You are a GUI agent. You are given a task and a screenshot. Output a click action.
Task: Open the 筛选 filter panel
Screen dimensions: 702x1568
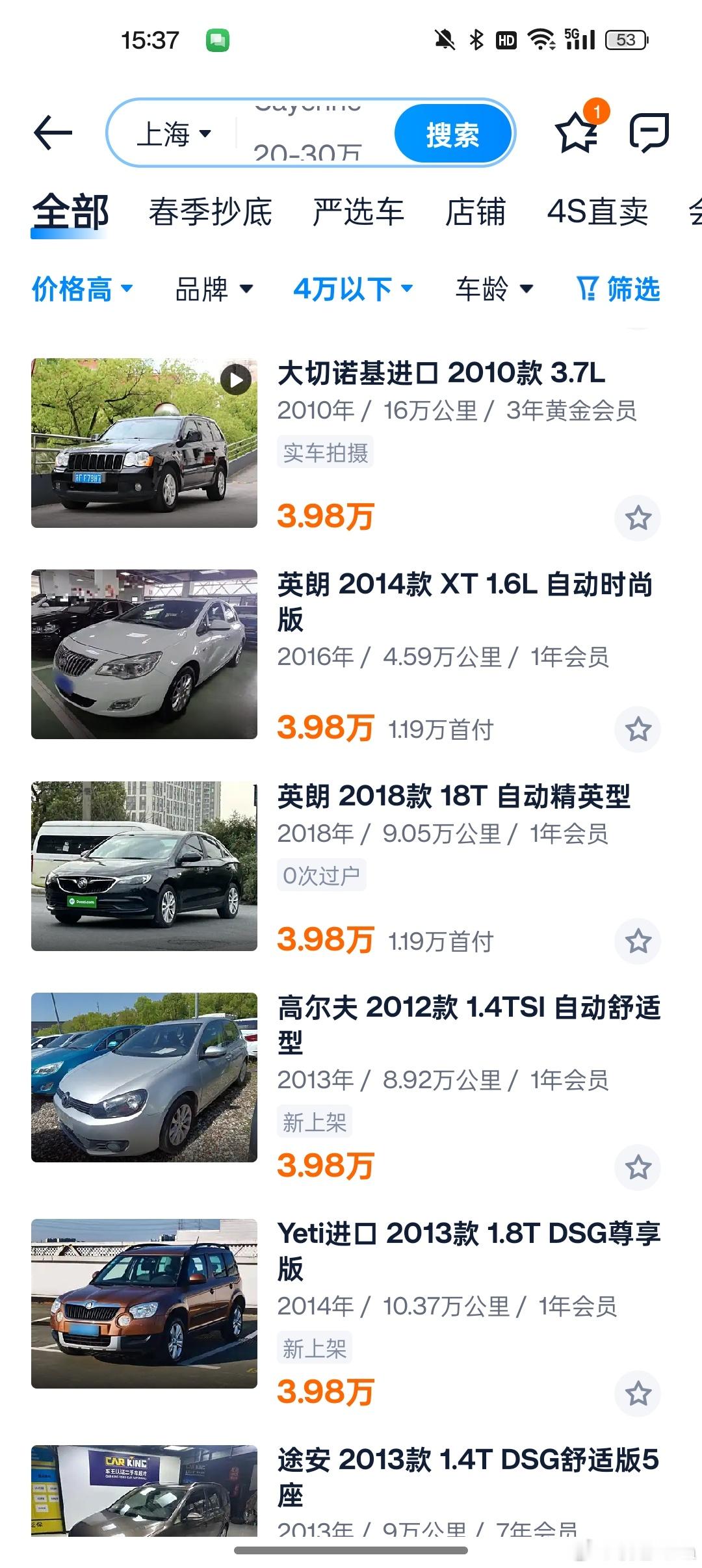[618, 289]
